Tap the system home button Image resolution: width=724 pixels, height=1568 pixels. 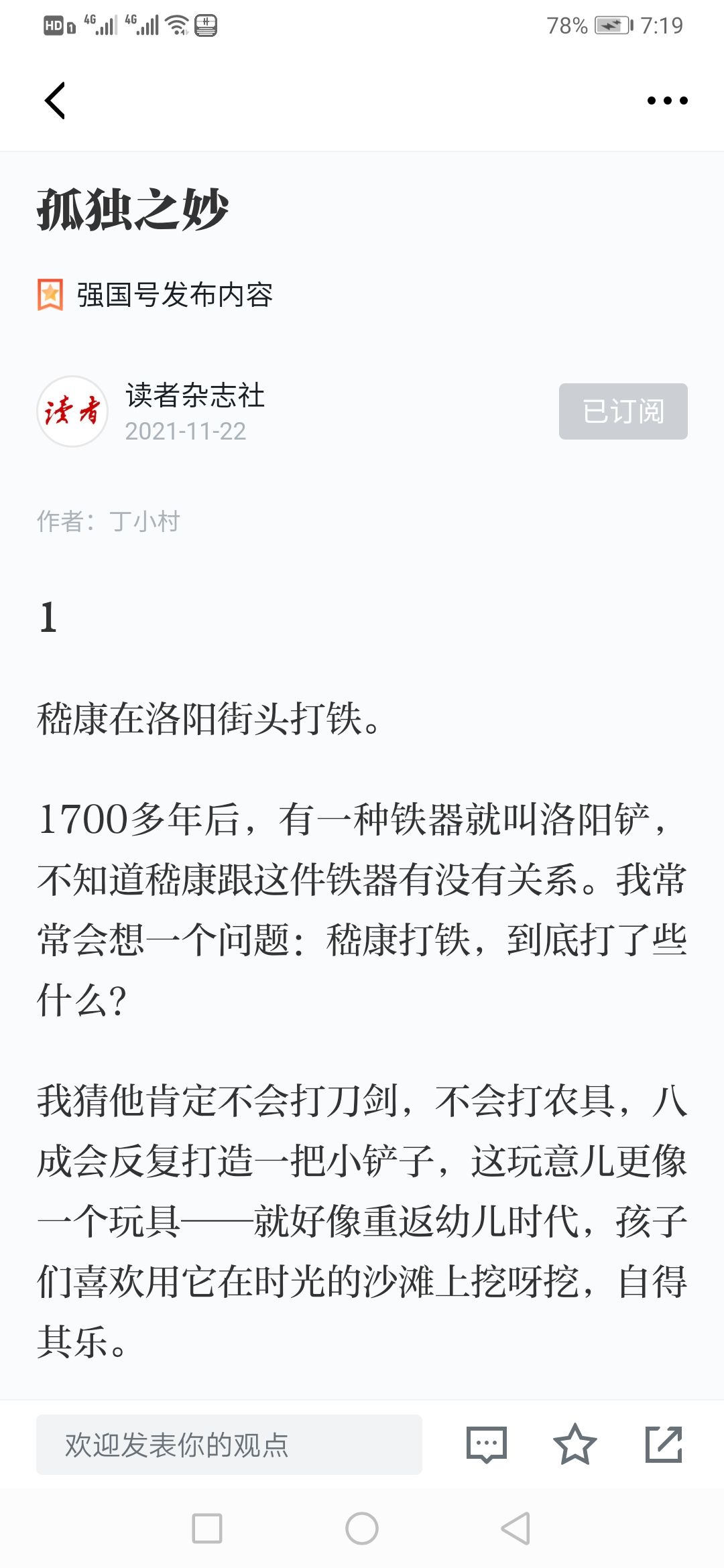[362, 1528]
